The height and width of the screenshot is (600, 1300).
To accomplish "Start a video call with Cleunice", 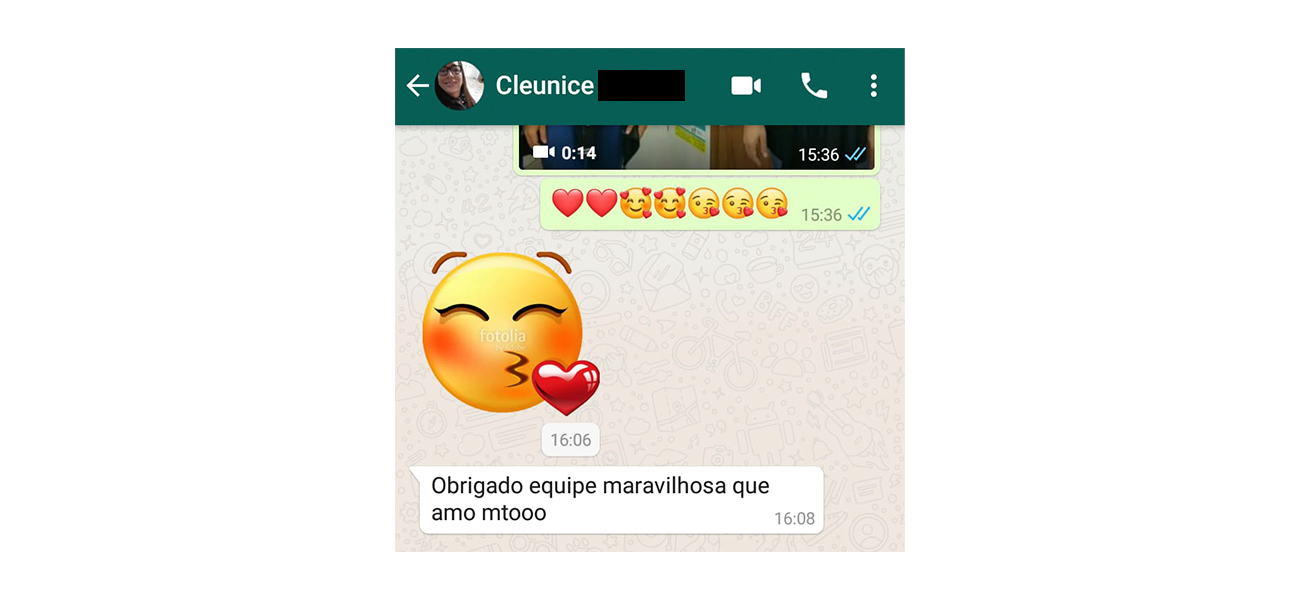I will pyautogui.click(x=746, y=86).
